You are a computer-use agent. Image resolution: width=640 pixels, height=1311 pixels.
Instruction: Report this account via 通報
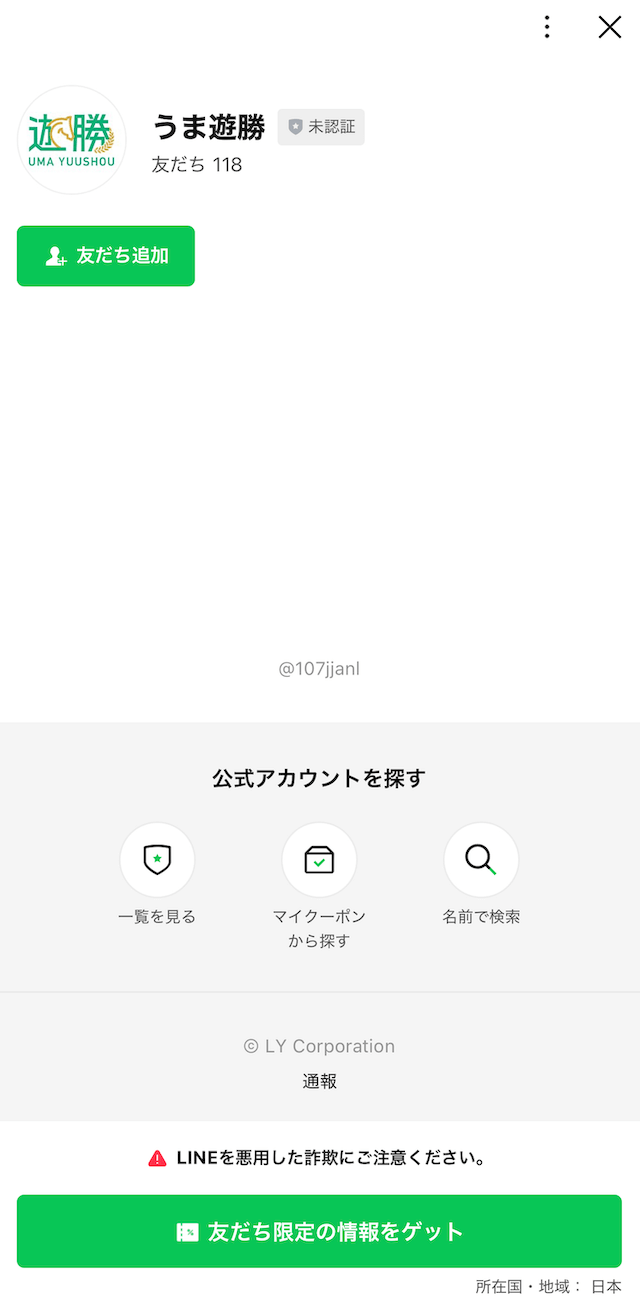[320, 1081]
